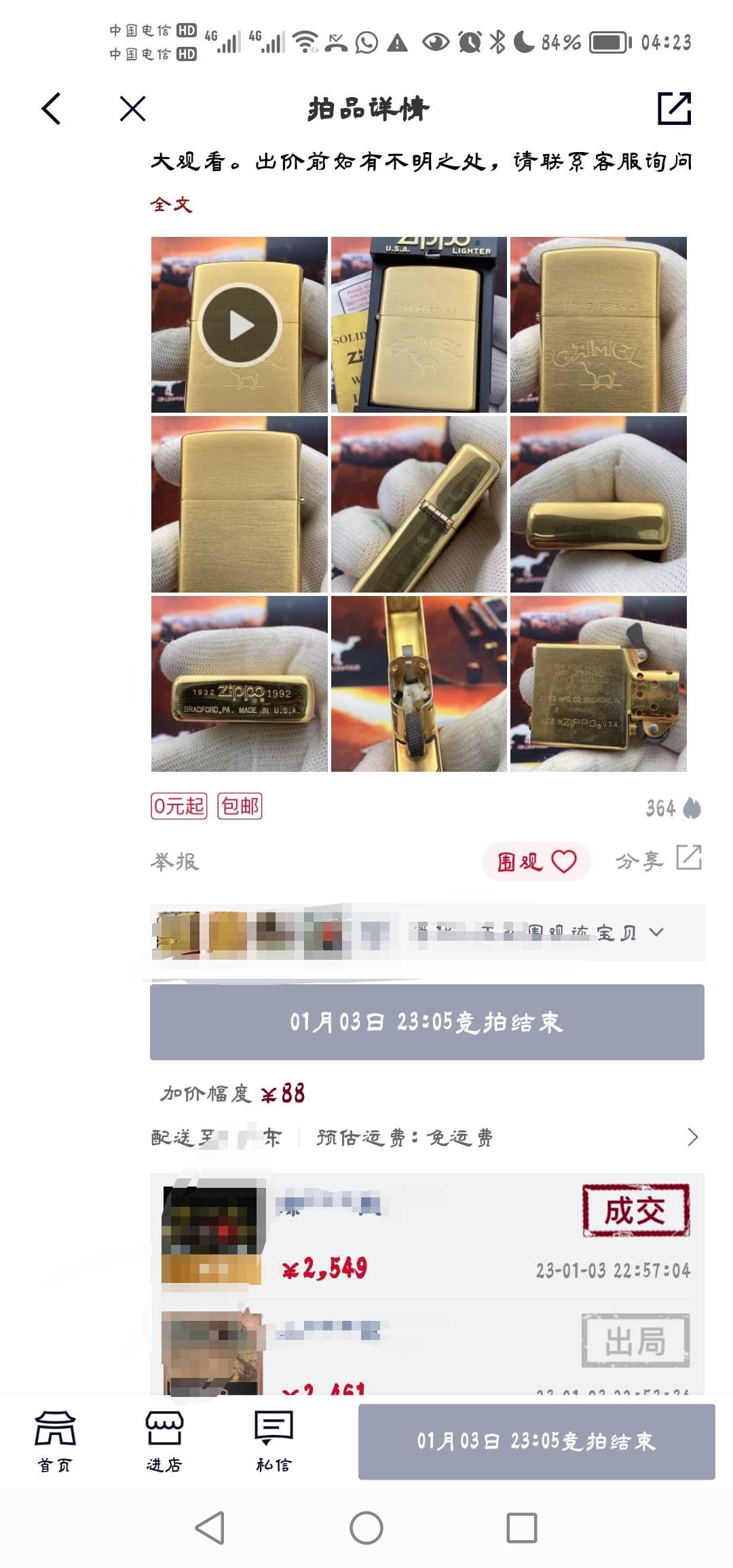Viewport: 733px width, 1568px height.
Task: Share this item via 分享
Action: point(658,860)
